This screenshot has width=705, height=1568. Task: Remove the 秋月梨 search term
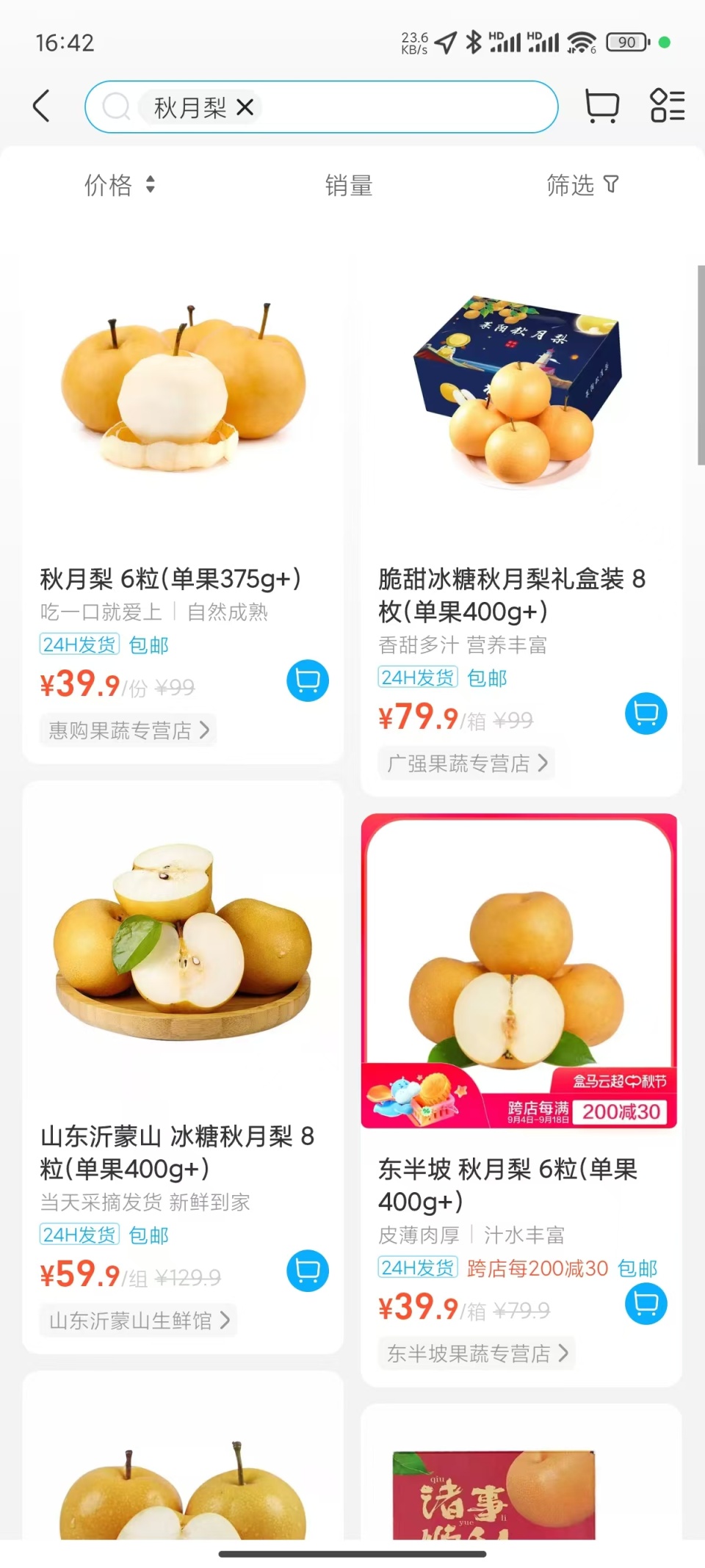coord(245,108)
